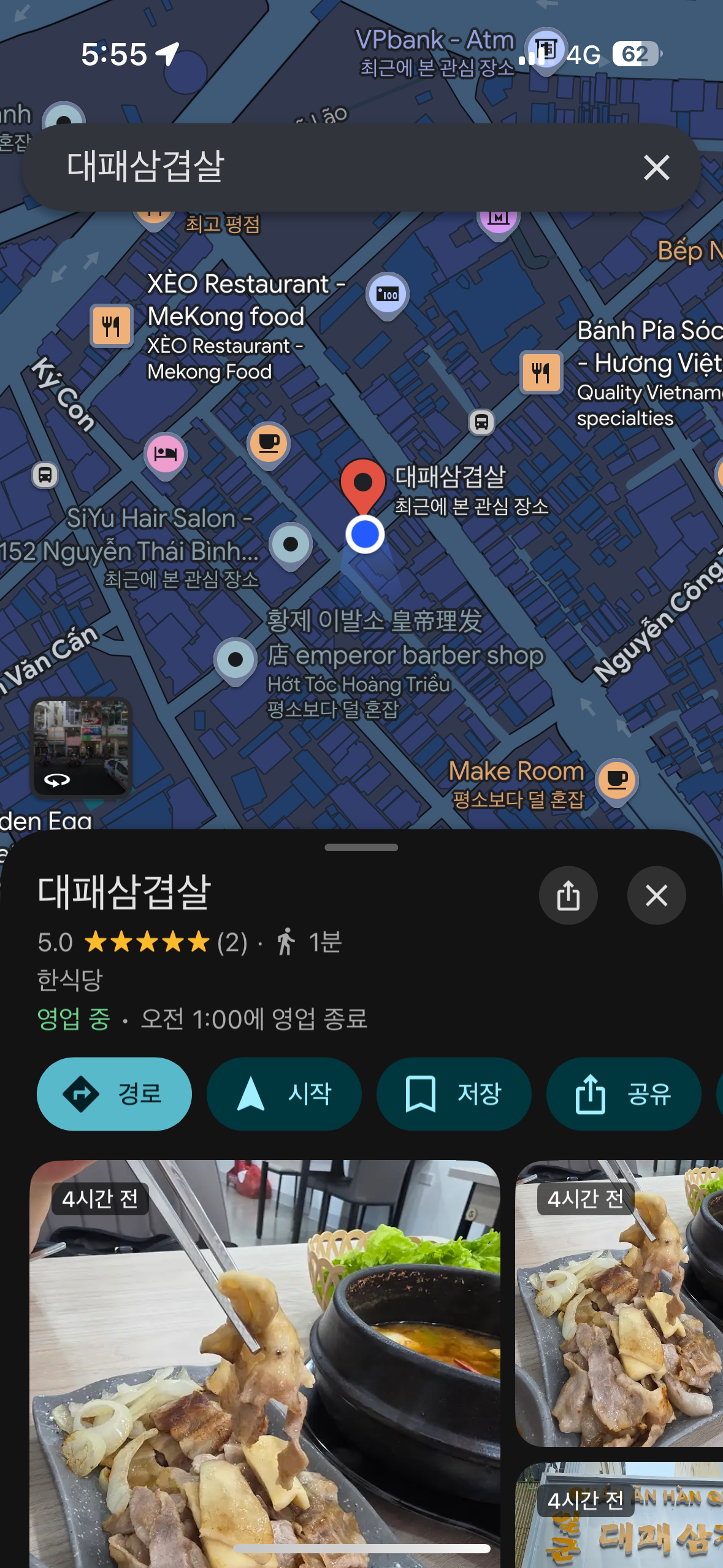Select the pink hotel map pin
723x1568 pixels.
tap(166, 455)
